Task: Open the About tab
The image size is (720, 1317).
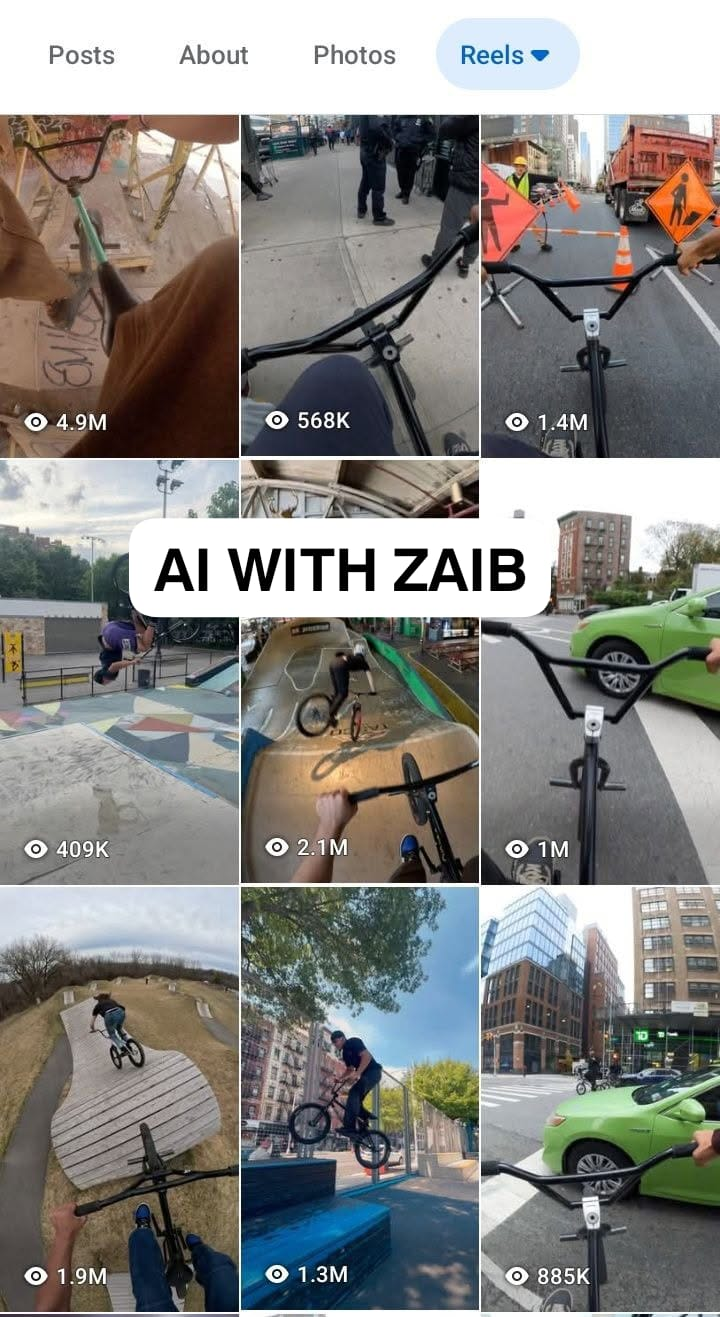Action: 214,55
